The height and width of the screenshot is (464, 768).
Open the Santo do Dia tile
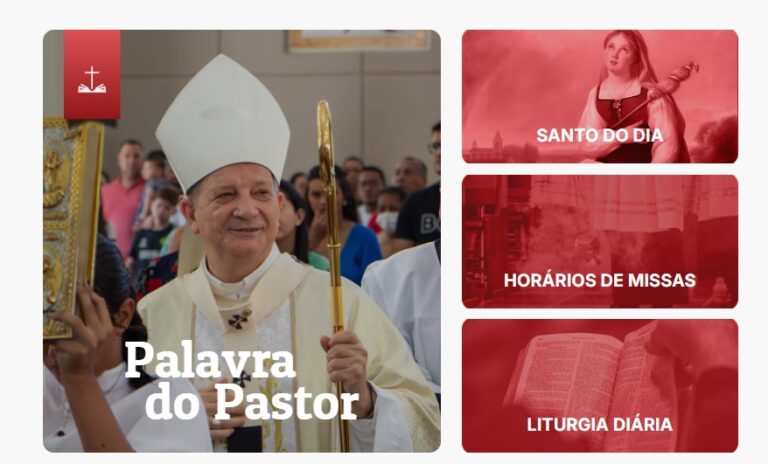pyautogui.click(x=599, y=97)
